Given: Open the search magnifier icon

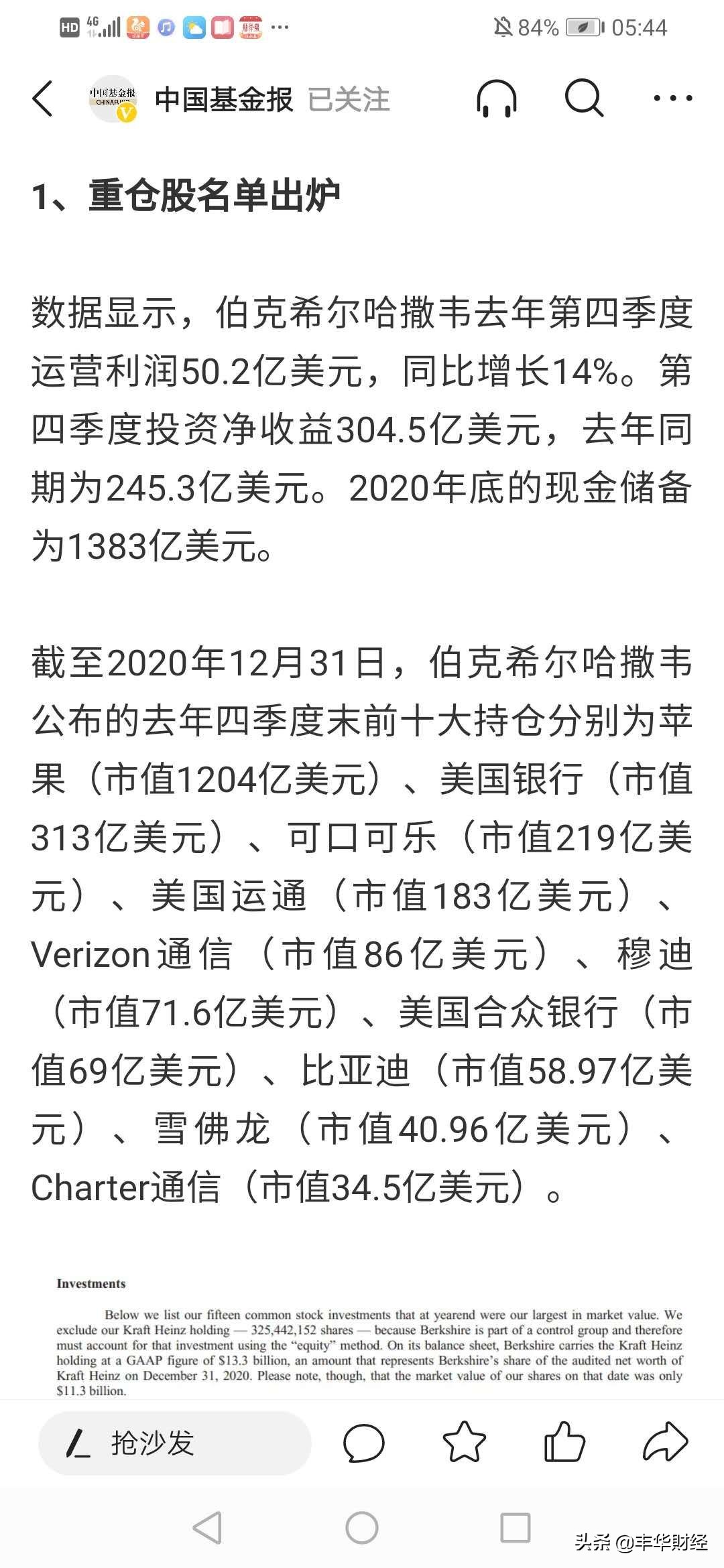Looking at the screenshot, I should [x=584, y=99].
